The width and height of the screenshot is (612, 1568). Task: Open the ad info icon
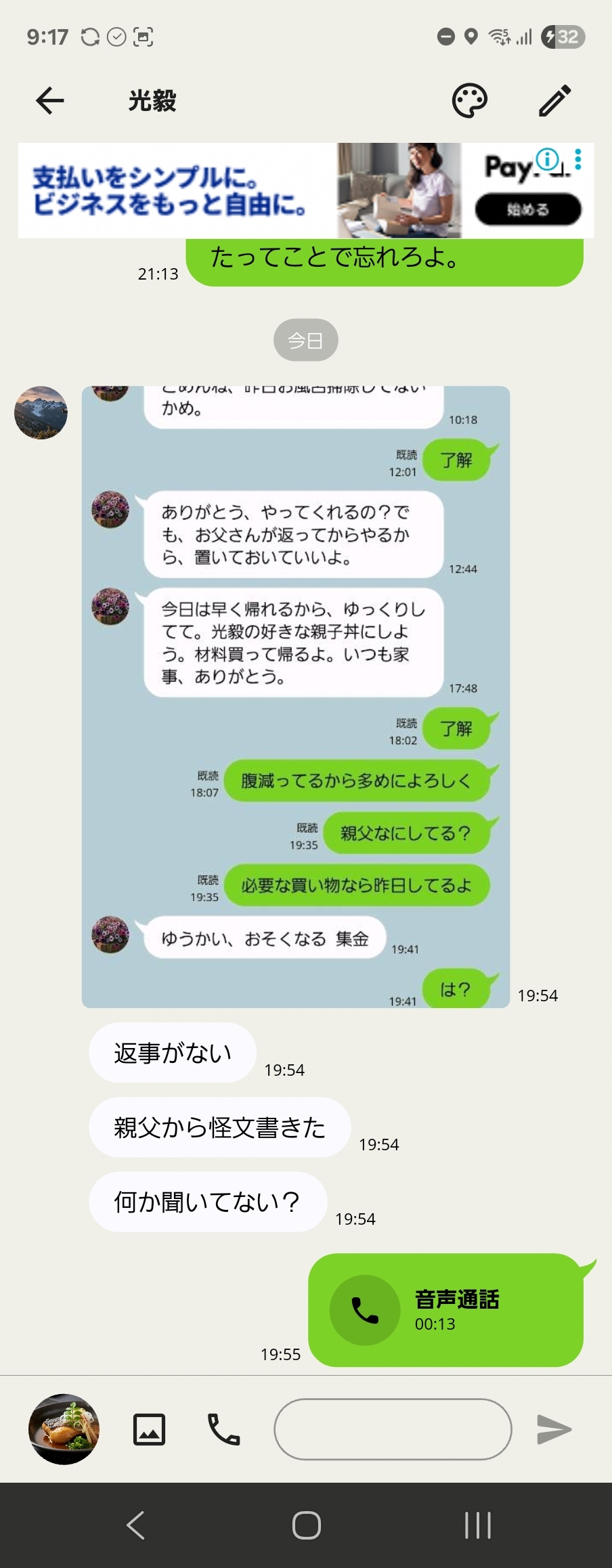[547, 160]
